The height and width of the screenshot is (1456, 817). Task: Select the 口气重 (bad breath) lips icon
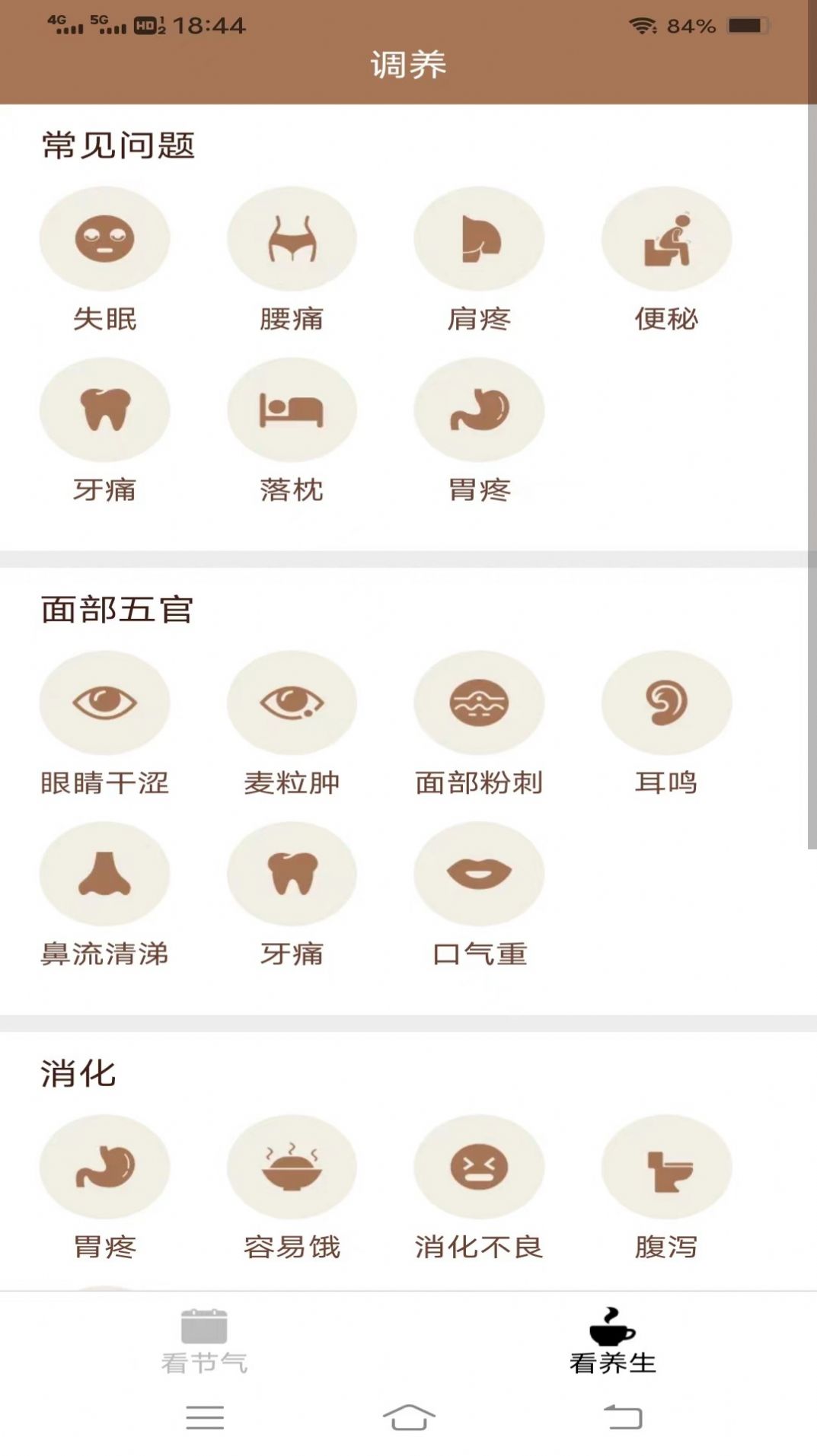click(479, 874)
